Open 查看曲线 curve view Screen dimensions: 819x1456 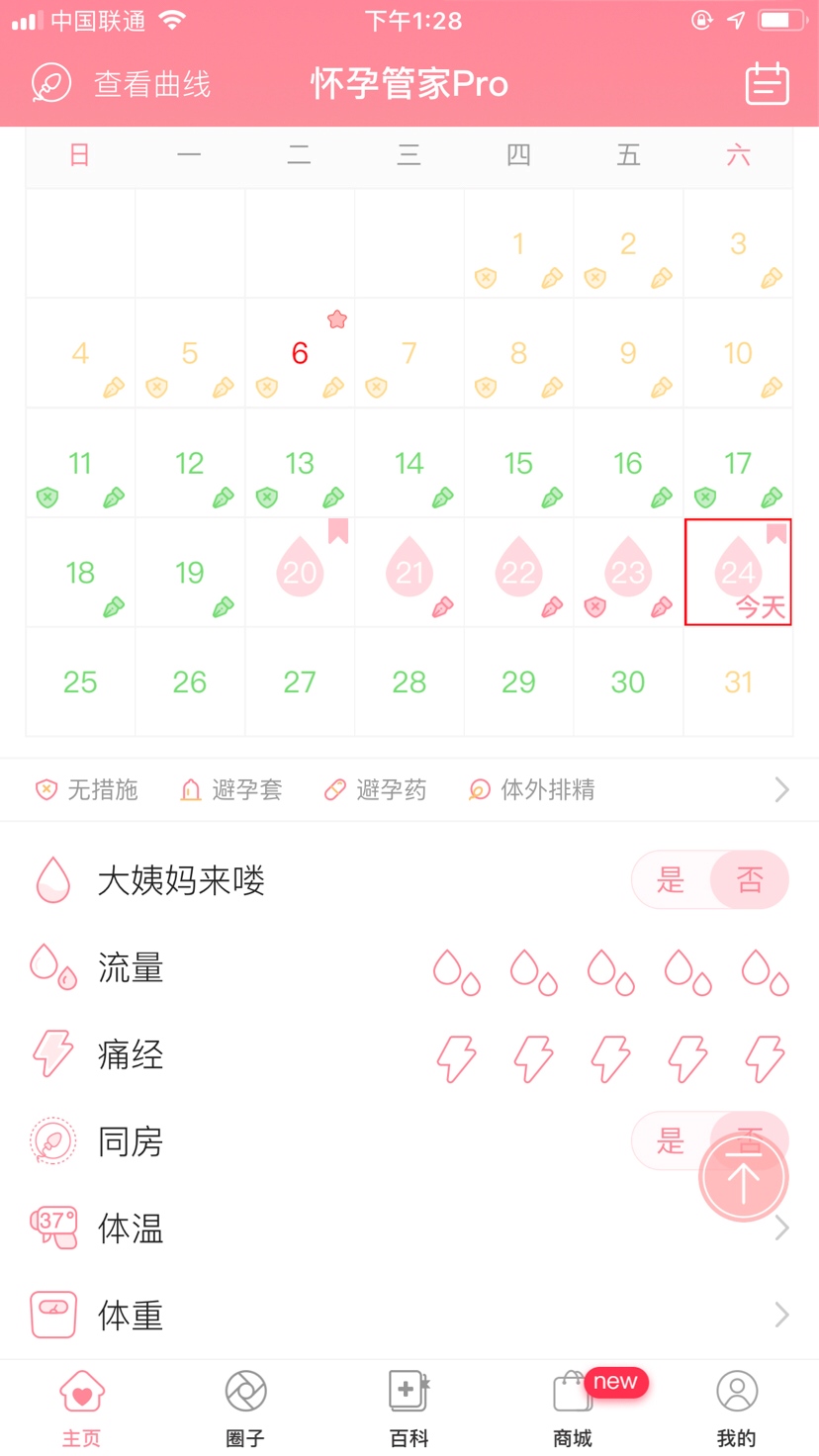[x=122, y=84]
